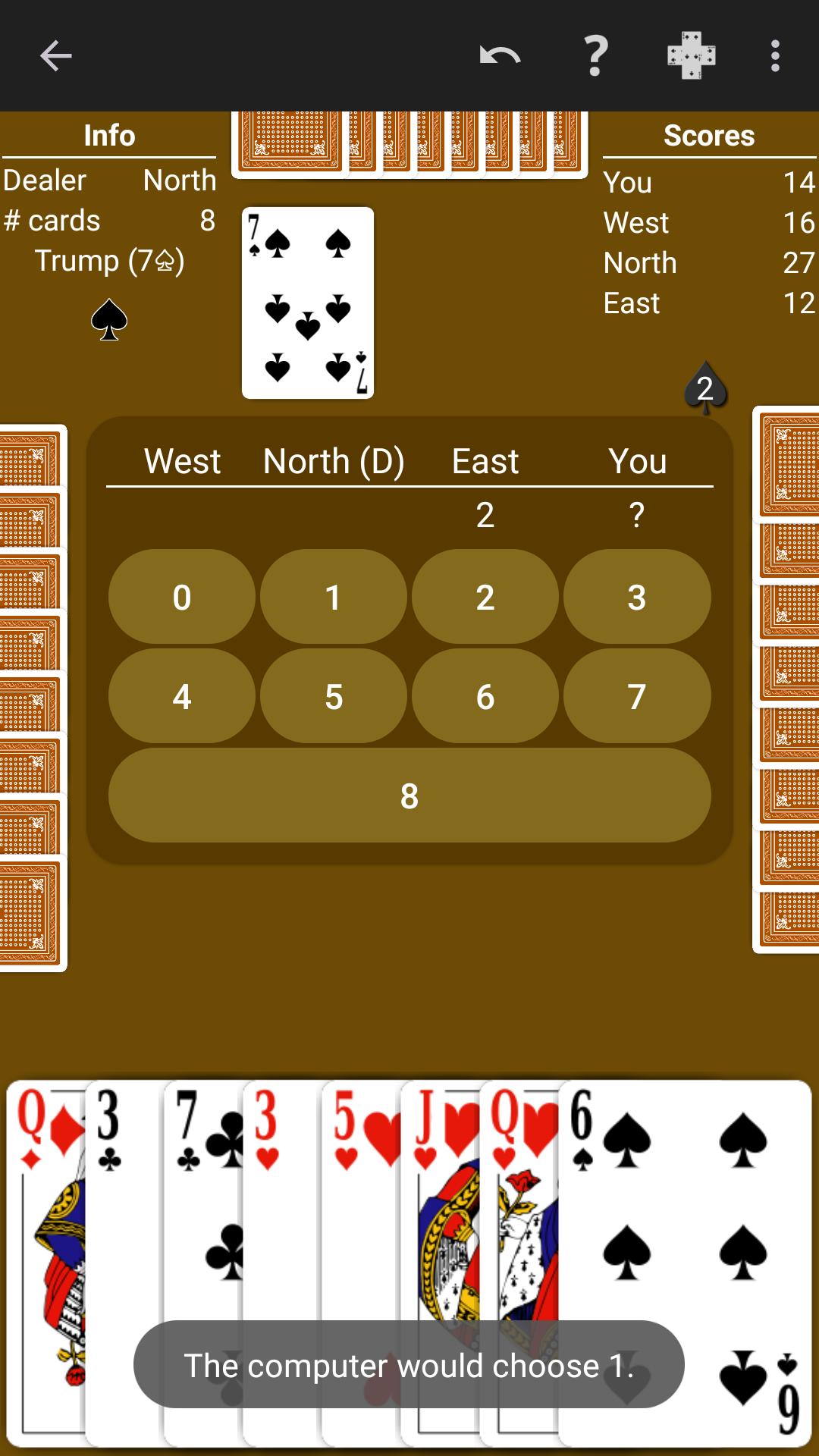
Task: Bid 6 tricks
Action: click(x=485, y=696)
